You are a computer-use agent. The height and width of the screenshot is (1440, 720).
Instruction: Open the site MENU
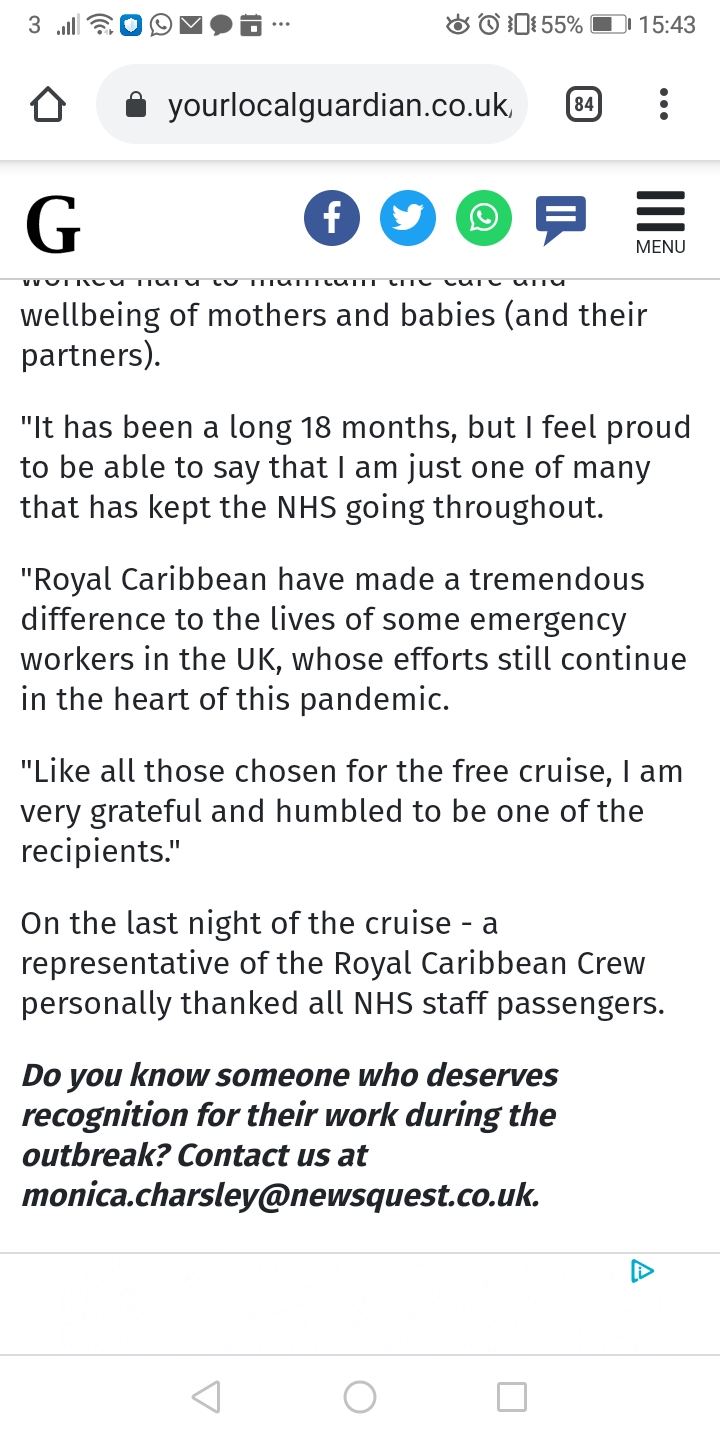pos(660,222)
